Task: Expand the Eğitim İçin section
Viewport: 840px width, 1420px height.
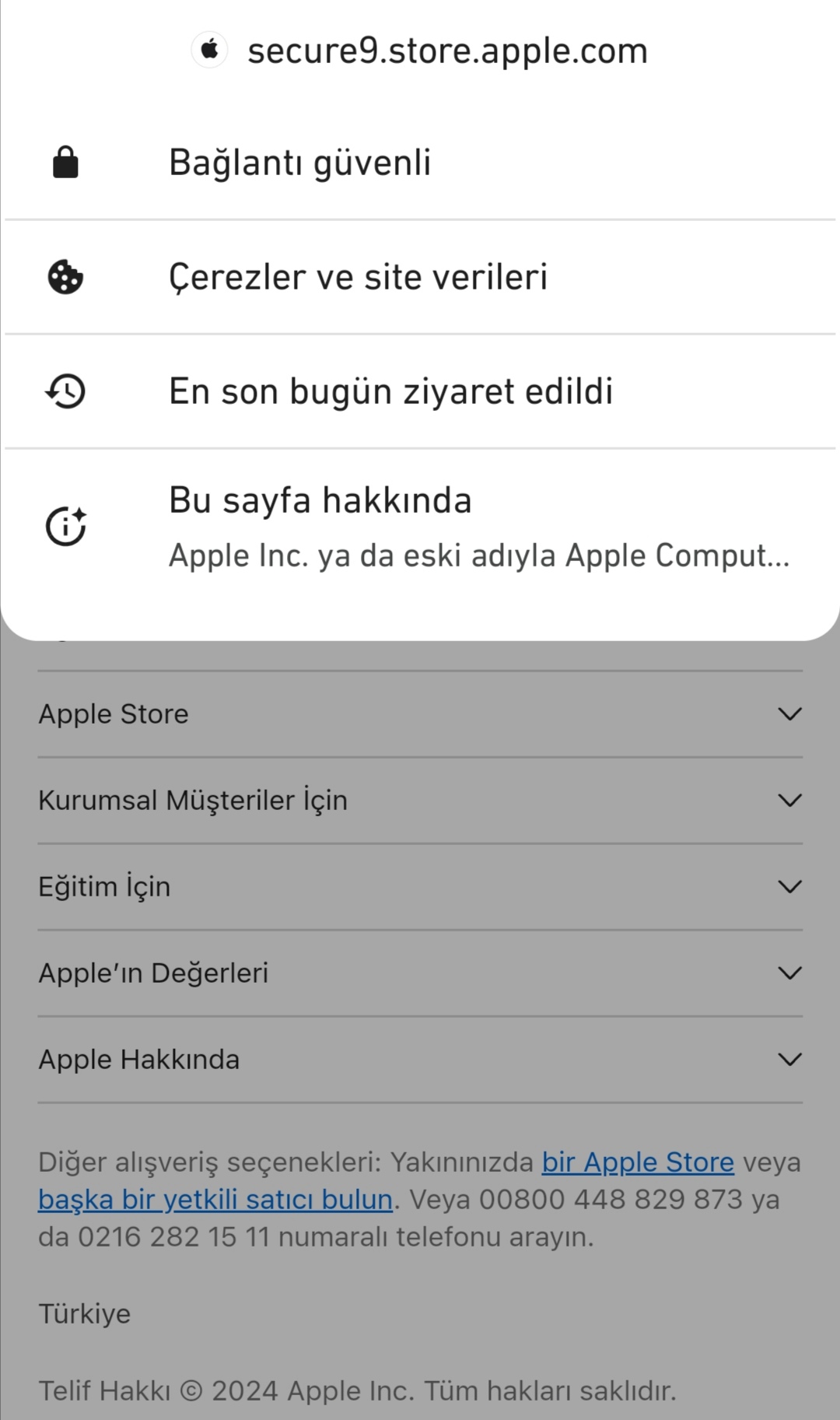Action: tap(420, 887)
